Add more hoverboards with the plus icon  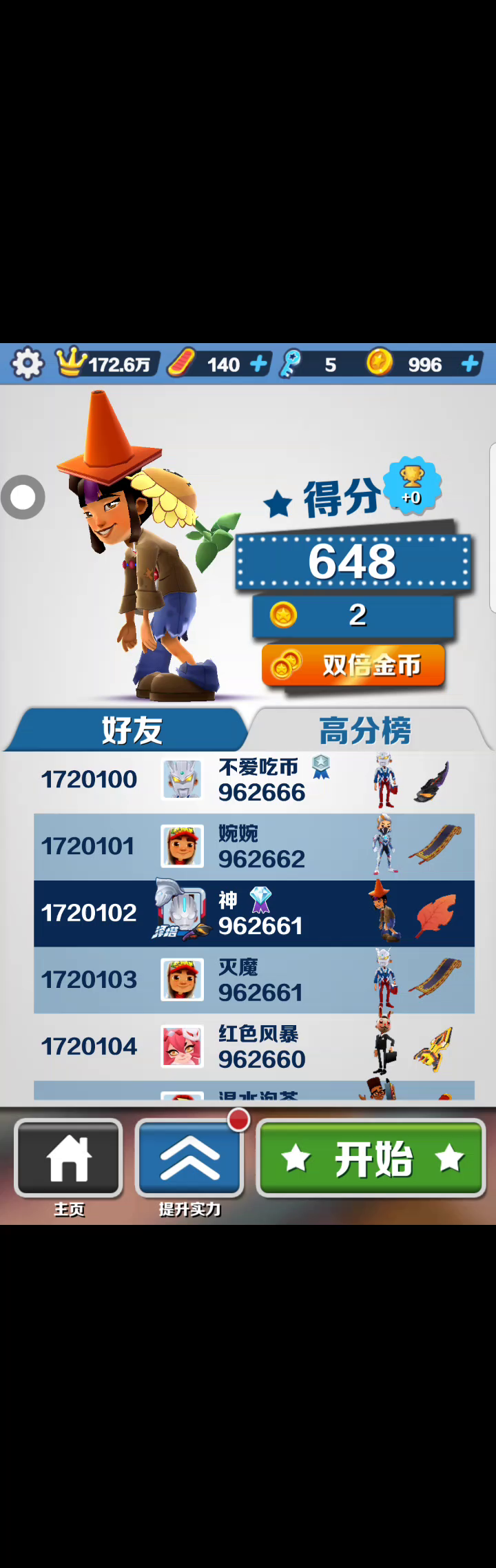258,364
